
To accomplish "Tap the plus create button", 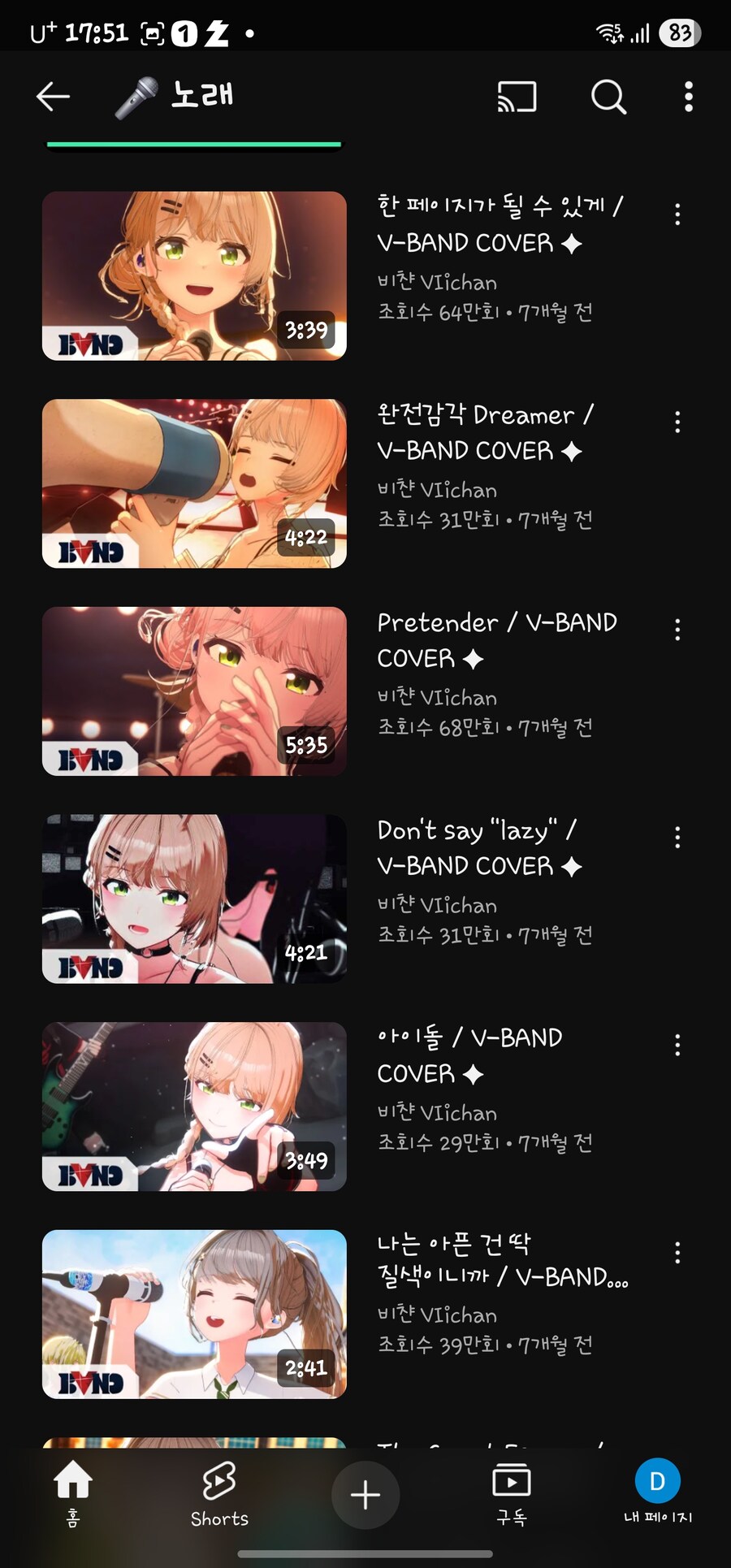I will 365,1495.
